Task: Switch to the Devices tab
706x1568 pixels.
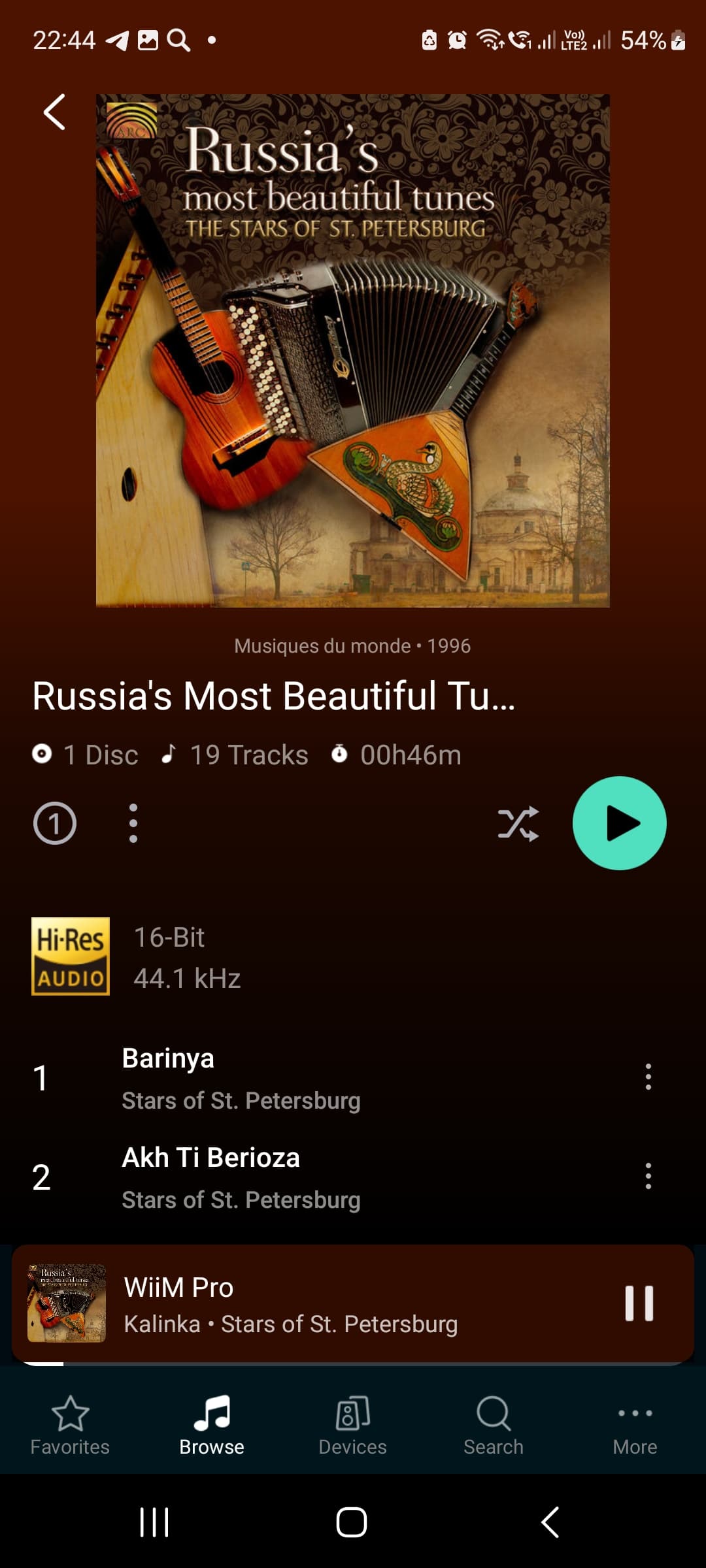Action: pos(353,1426)
